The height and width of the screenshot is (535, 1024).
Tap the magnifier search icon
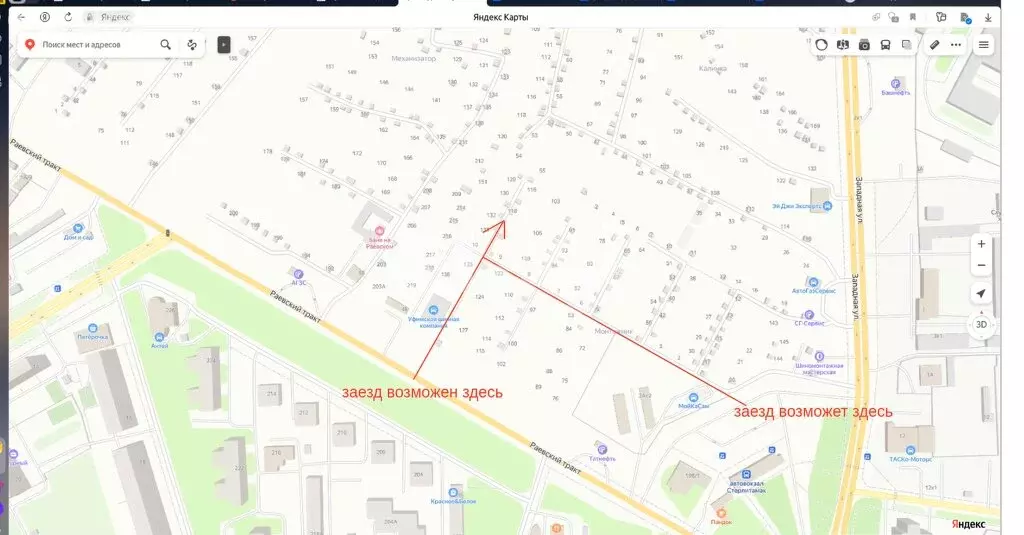[166, 45]
